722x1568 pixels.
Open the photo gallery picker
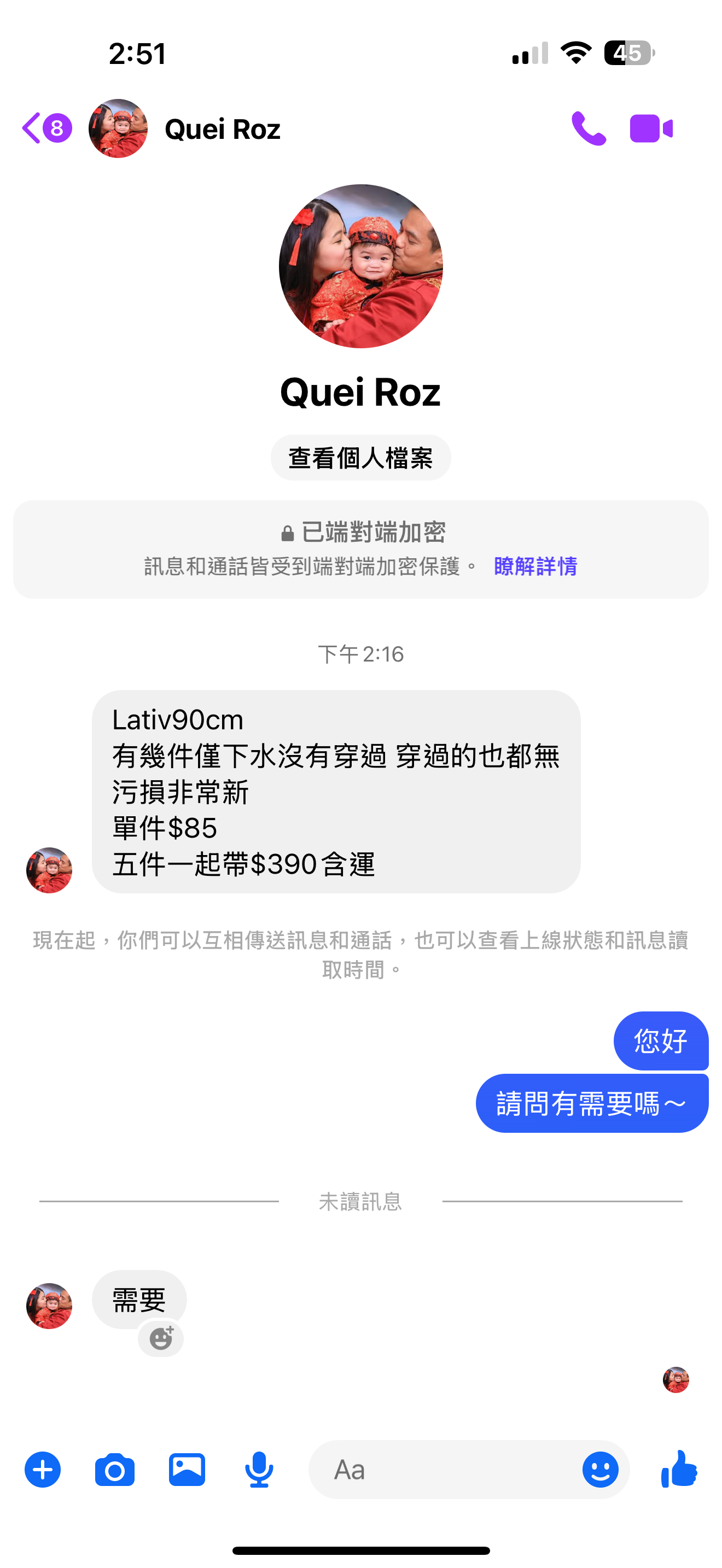click(187, 1470)
